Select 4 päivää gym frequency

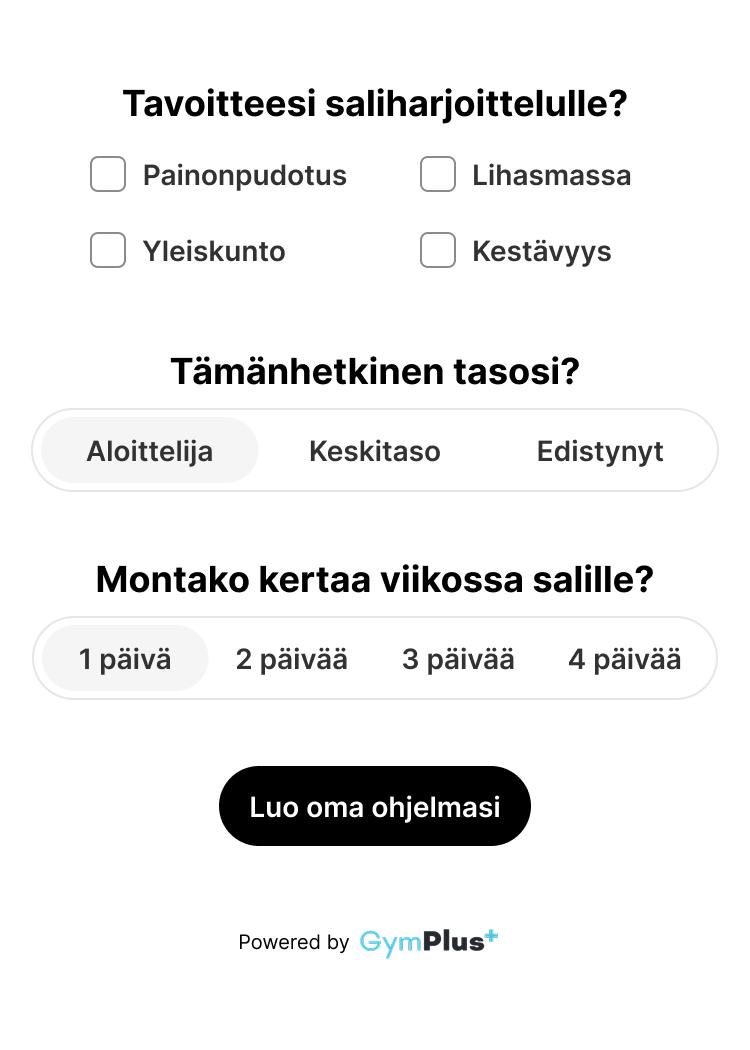(x=625, y=658)
